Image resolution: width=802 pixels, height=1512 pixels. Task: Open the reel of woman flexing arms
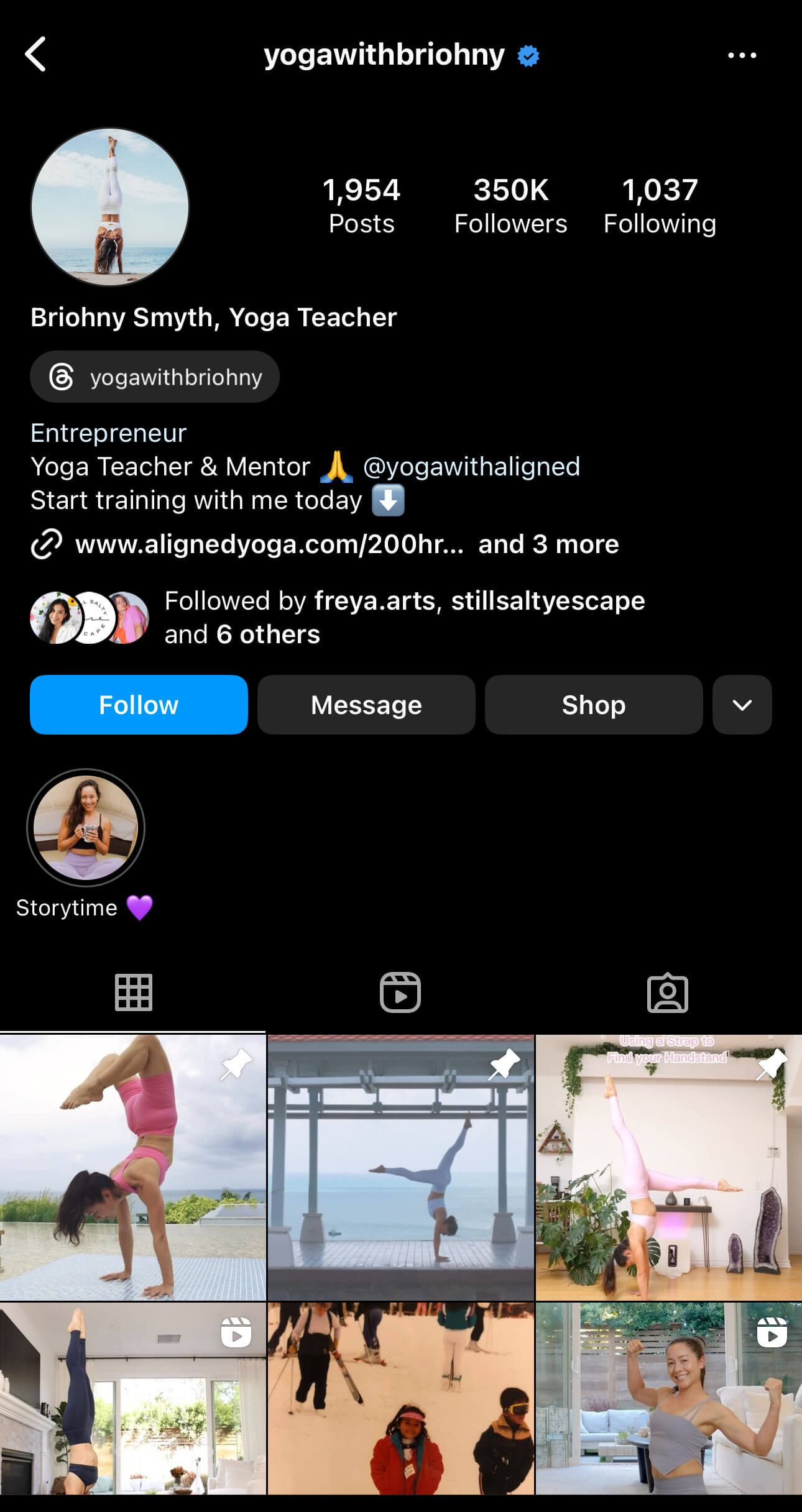click(669, 1398)
